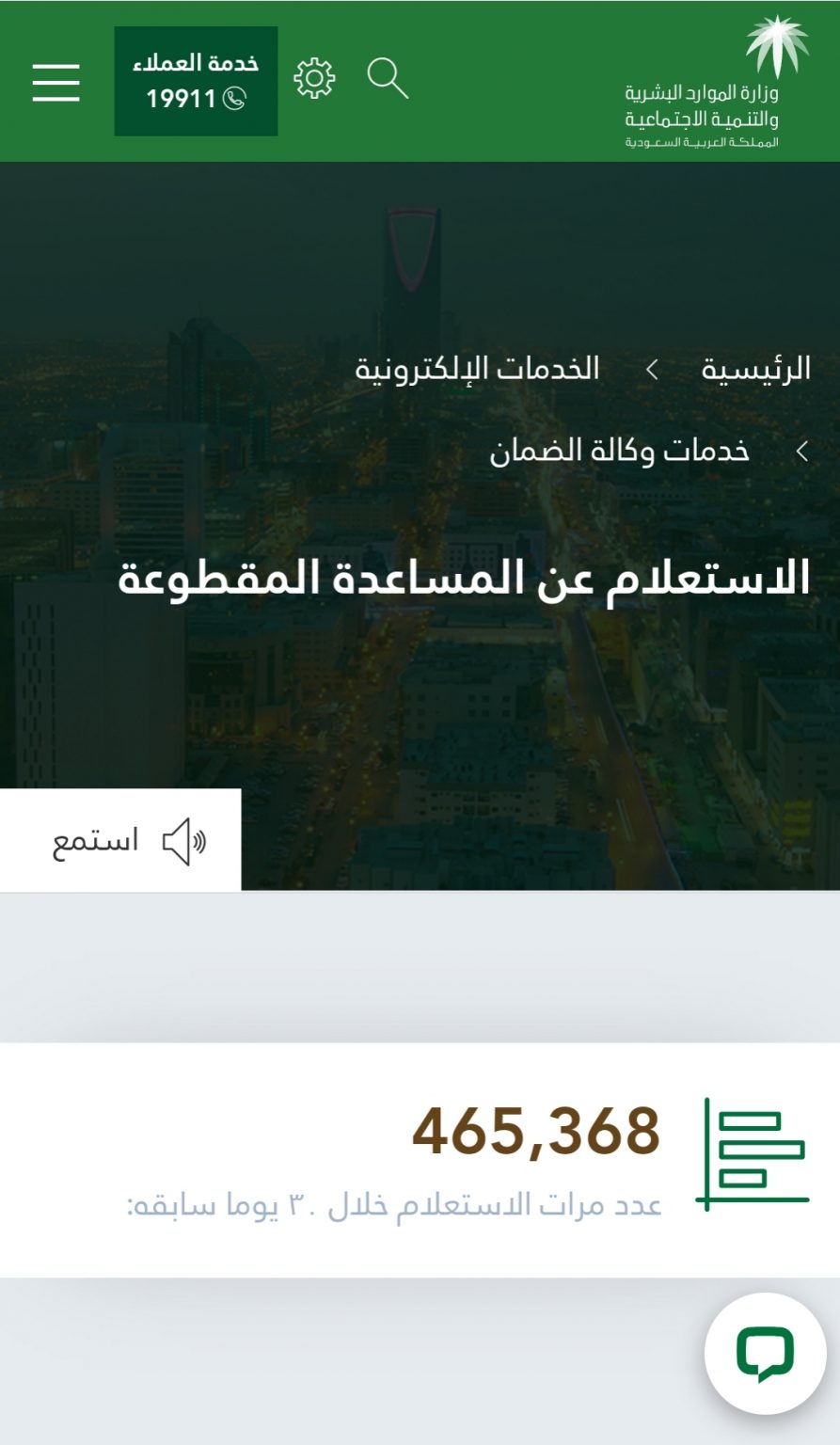Open the search magnifier icon
This screenshot has width=840, height=1445.
point(388,78)
